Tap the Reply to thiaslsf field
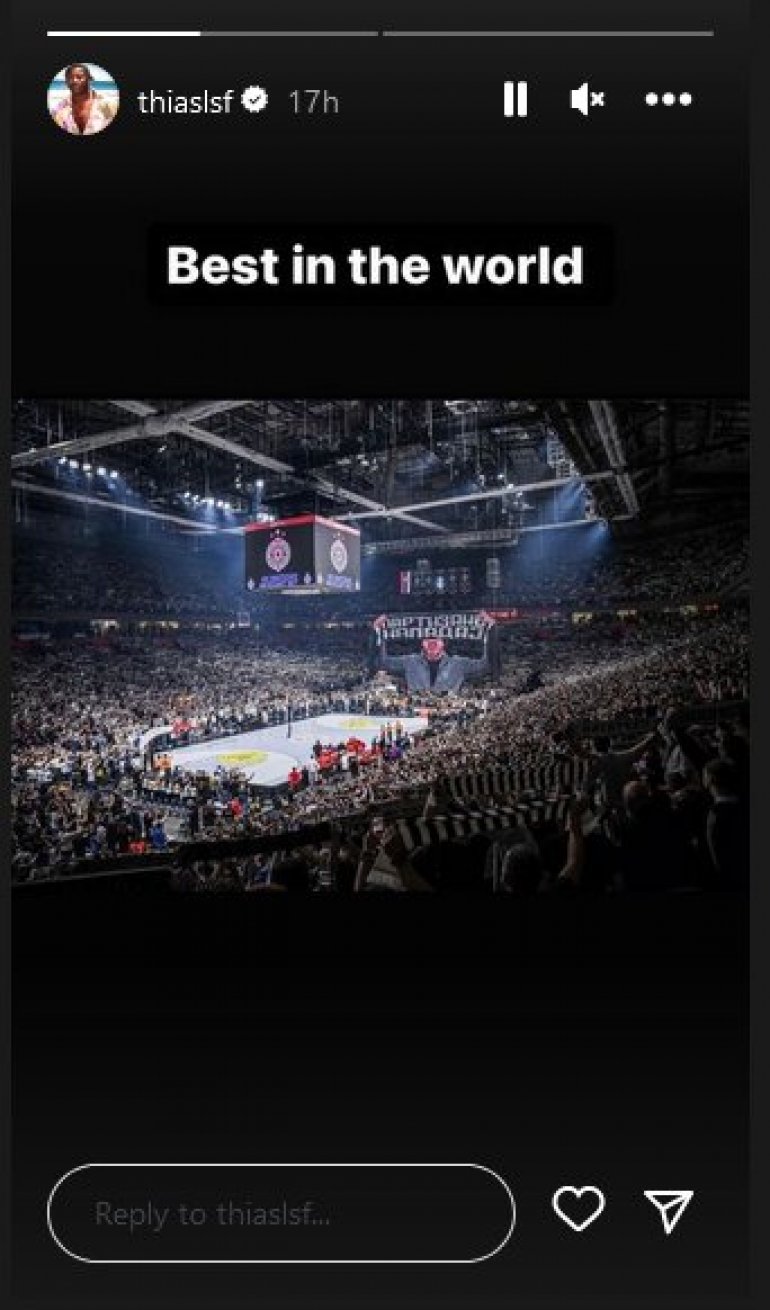Screen dimensions: 770x1310 (280, 1213)
